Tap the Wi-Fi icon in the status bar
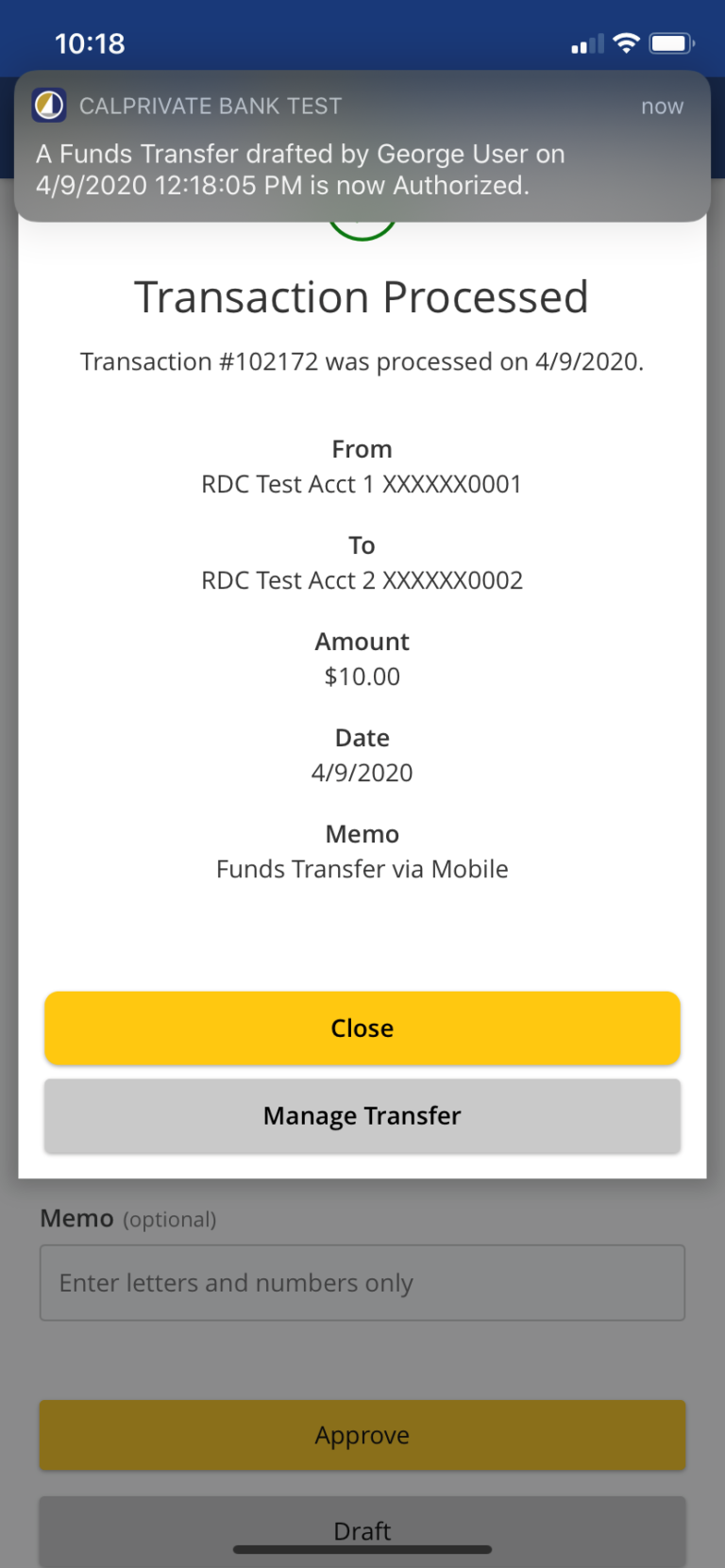The image size is (725, 1568). tap(626, 42)
